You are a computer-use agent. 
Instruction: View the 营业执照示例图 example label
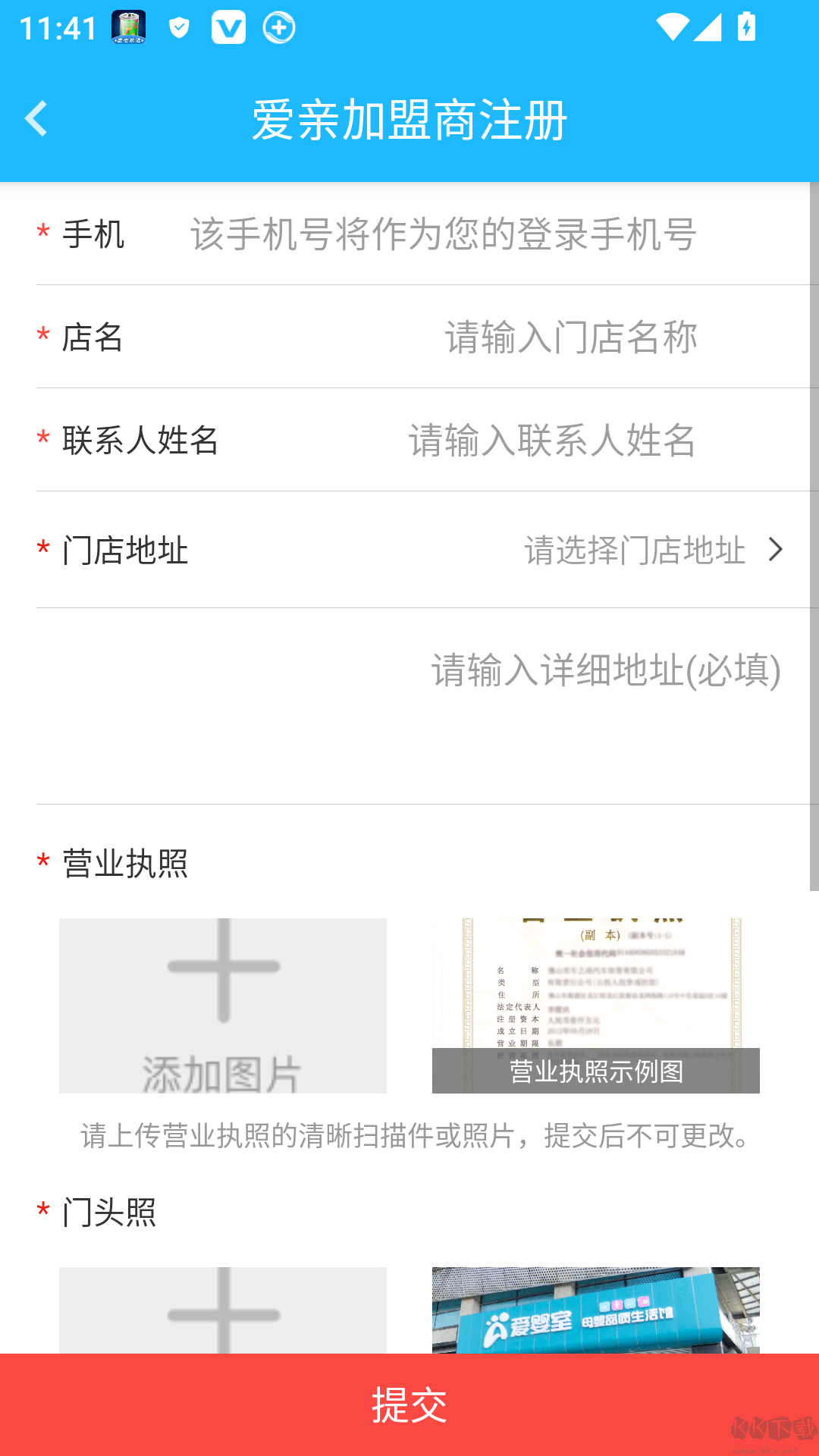coord(596,1072)
